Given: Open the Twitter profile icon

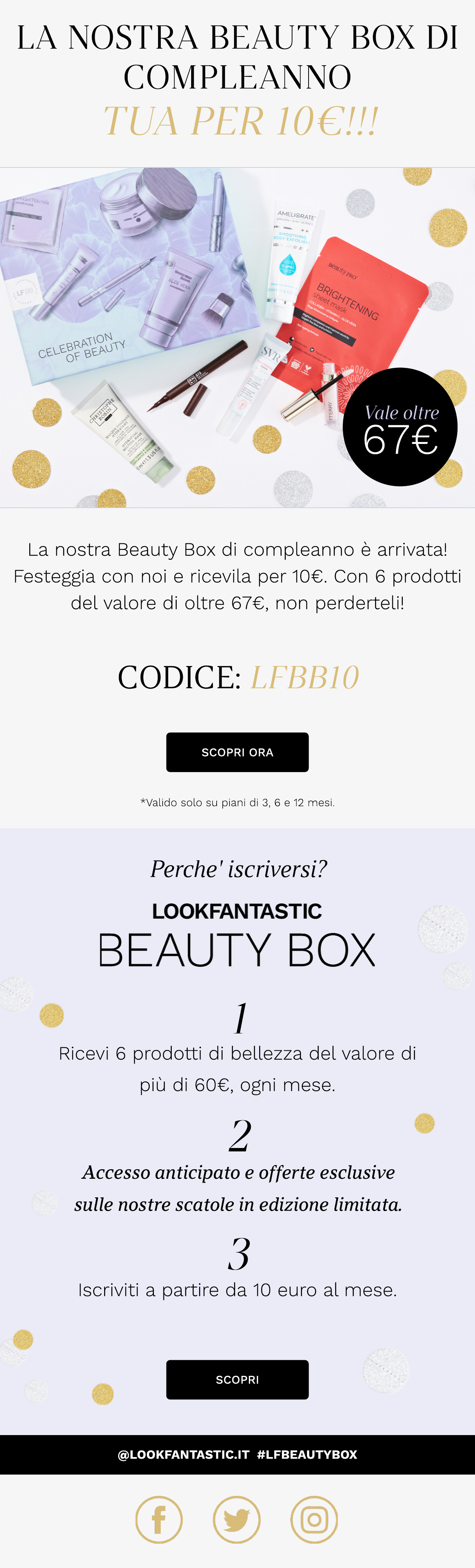Looking at the screenshot, I should pyautogui.click(x=237, y=1519).
